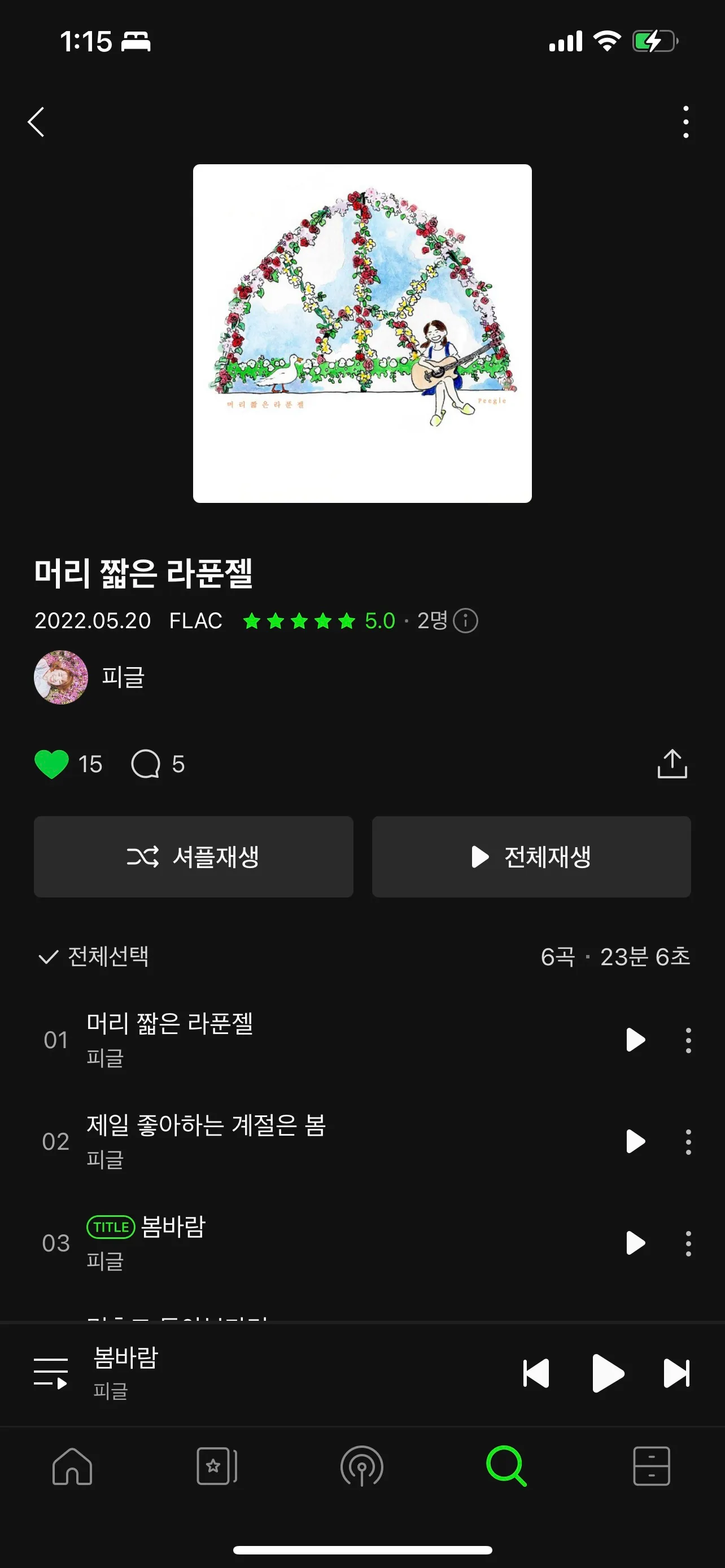This screenshot has width=725, height=1568.
Task: Open the share menu via the share icon
Action: [x=671, y=764]
